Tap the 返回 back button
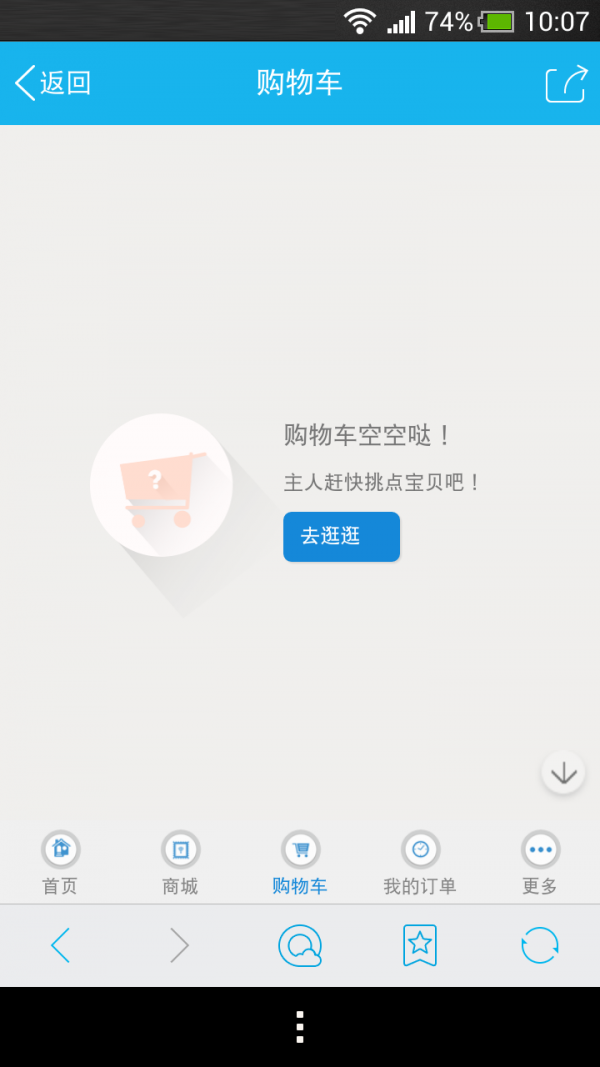This screenshot has height=1067, width=600. [x=53, y=83]
